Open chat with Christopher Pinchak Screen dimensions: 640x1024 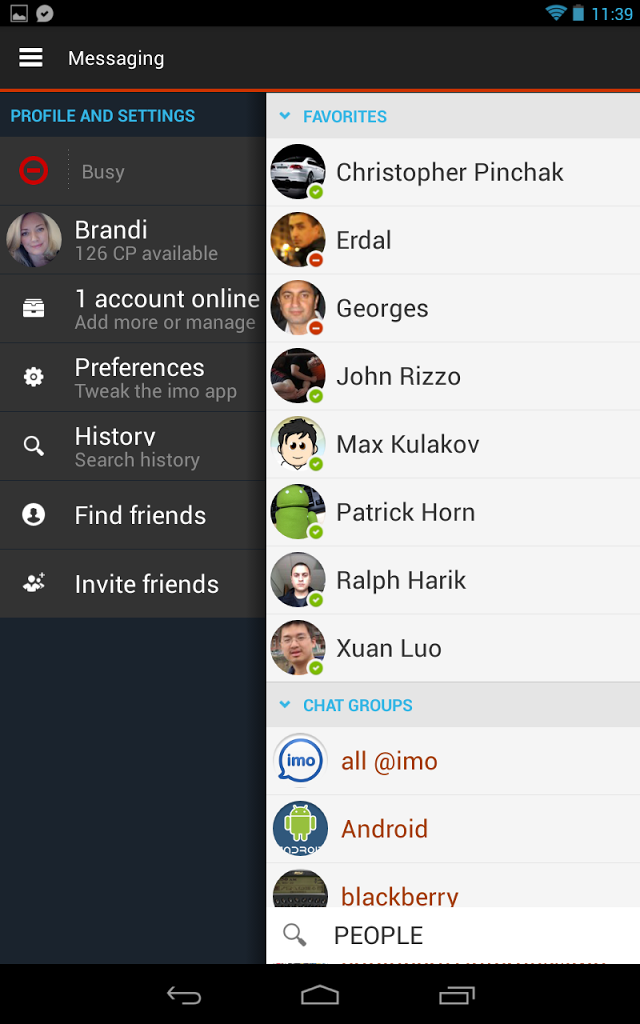coord(450,172)
